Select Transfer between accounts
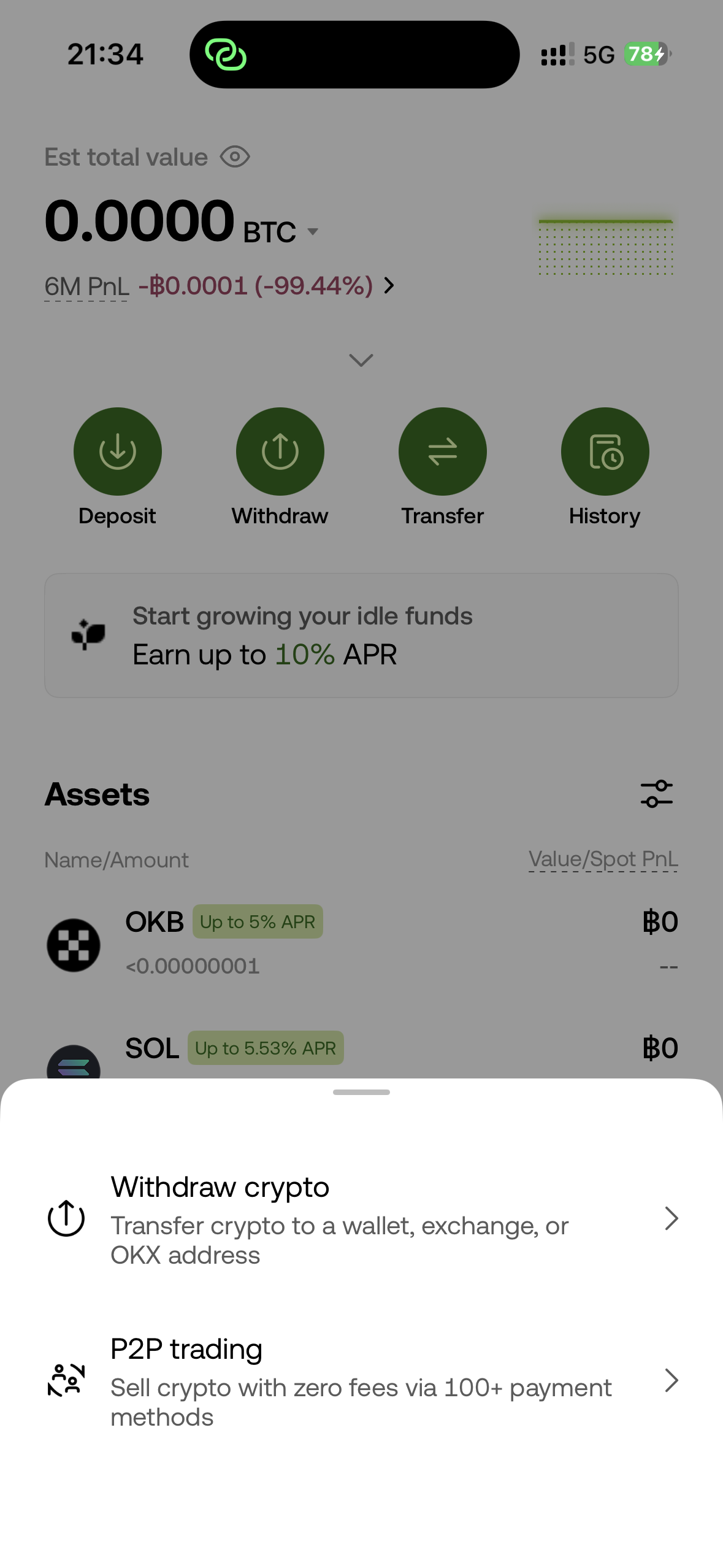 tap(442, 452)
